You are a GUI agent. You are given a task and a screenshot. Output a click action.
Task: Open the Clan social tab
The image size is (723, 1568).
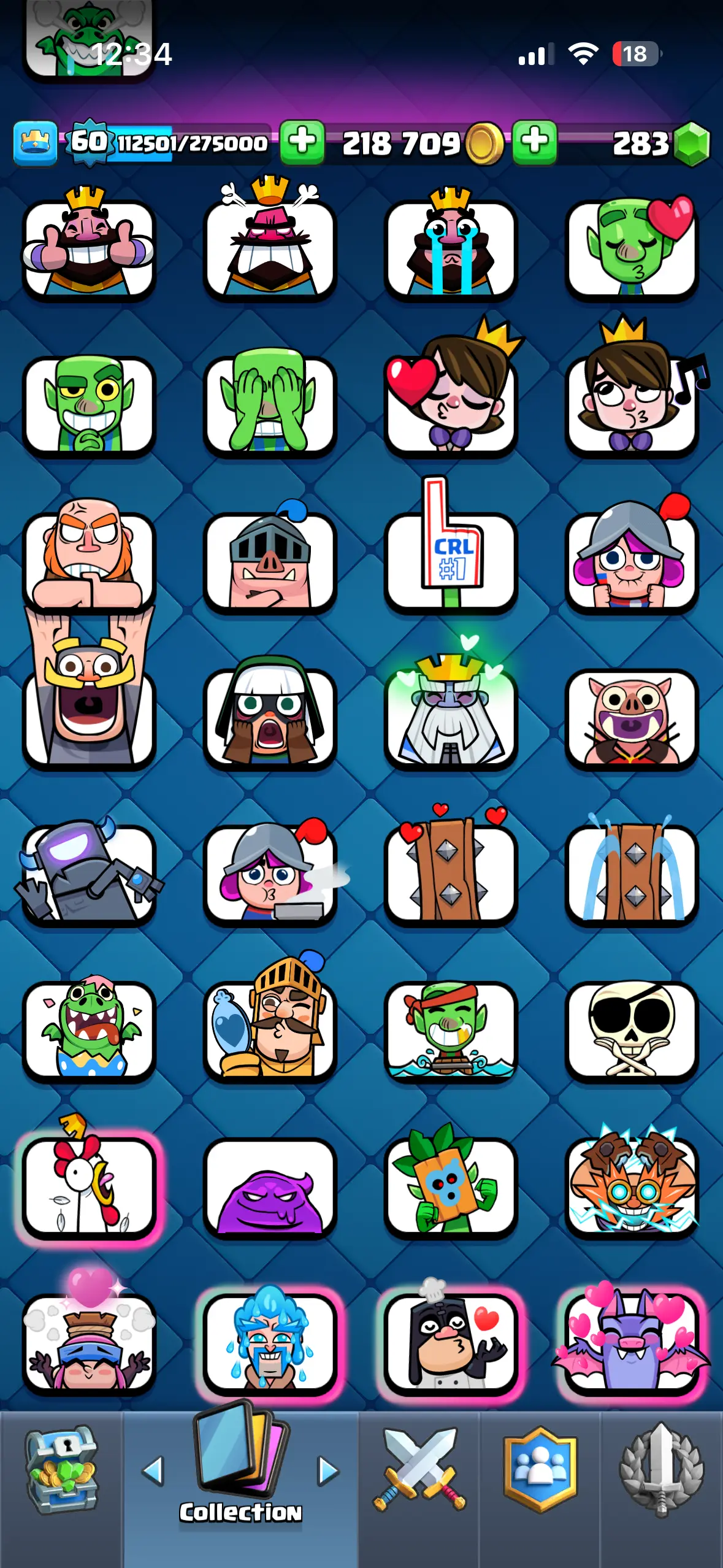(x=540, y=1470)
